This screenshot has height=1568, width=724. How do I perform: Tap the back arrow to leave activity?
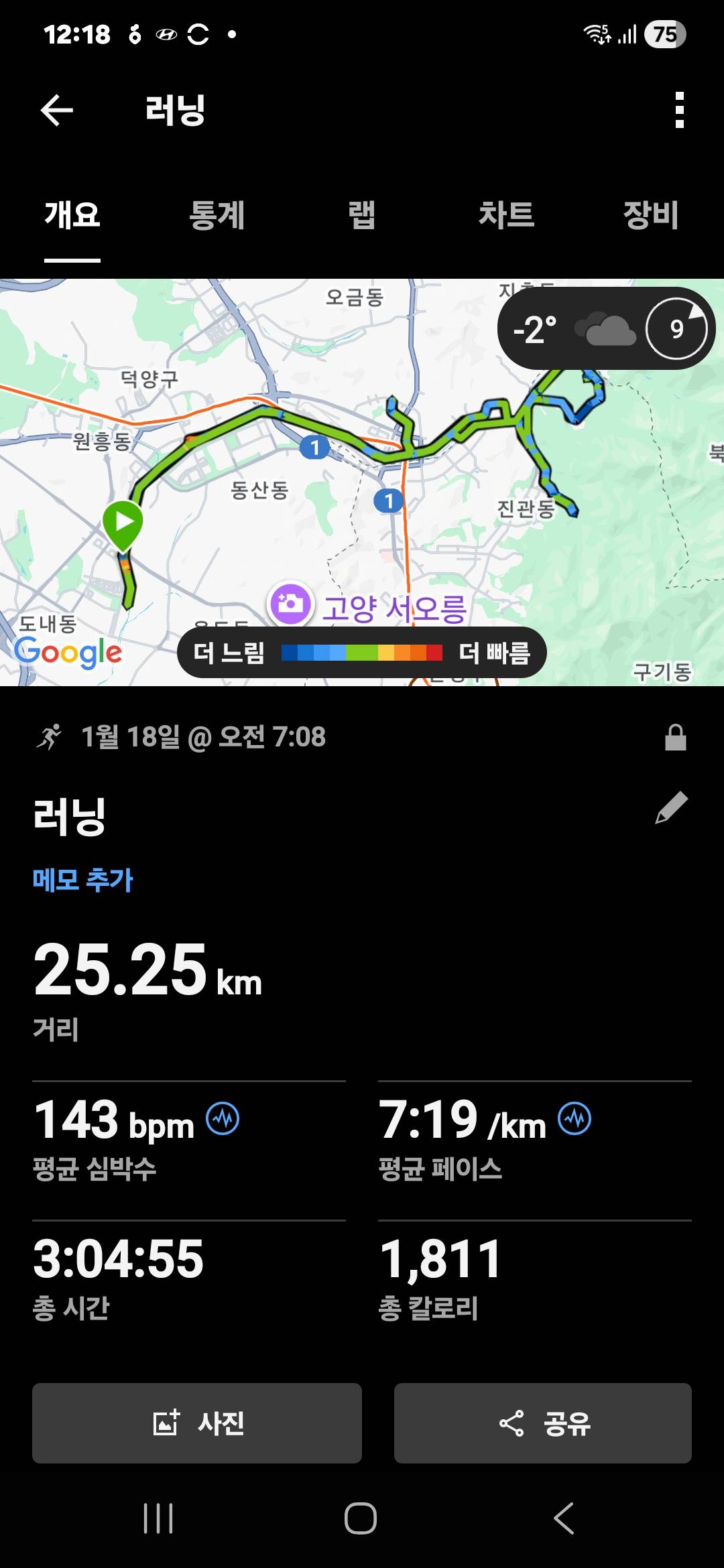tap(56, 111)
